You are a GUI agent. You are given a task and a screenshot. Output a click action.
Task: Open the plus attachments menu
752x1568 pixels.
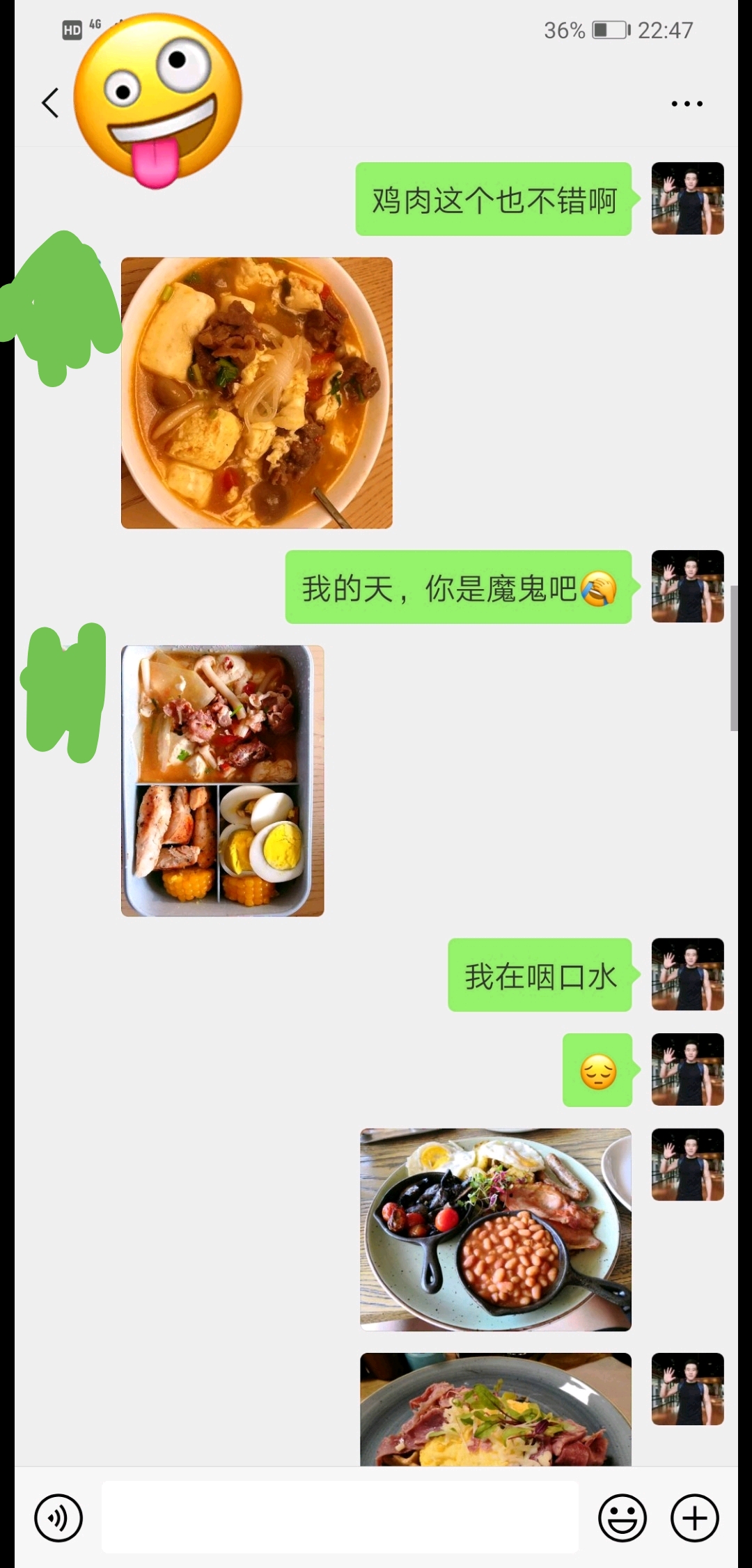695,1518
